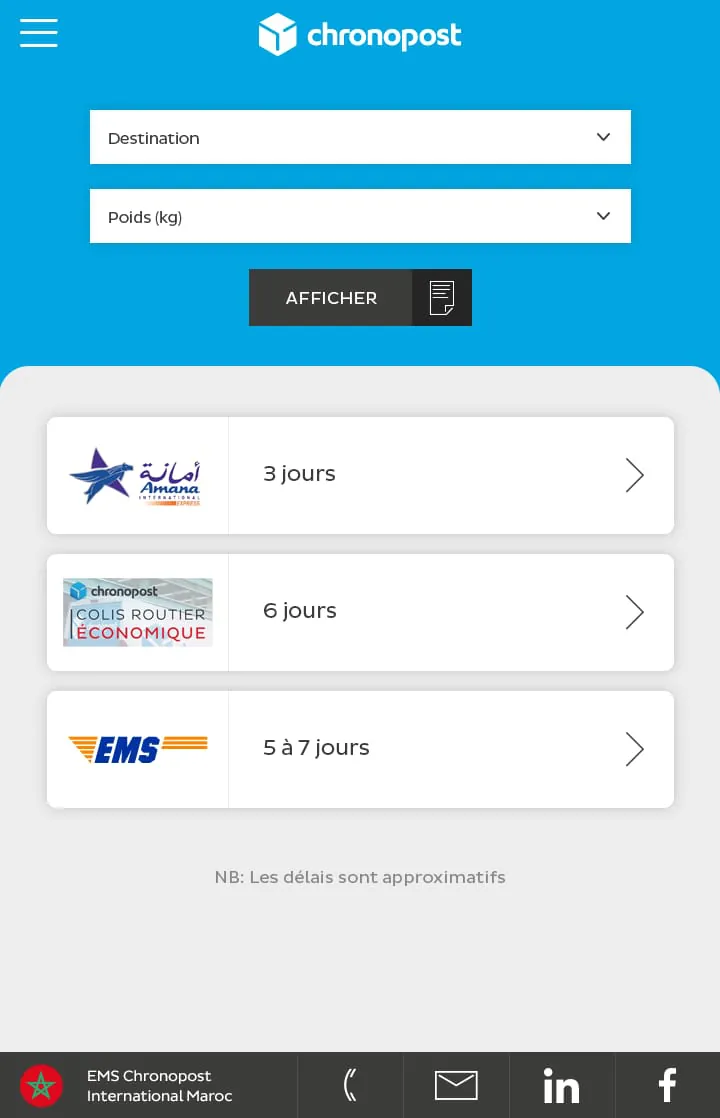Open the Destination dropdown
Screen dimensions: 720x1118
[360, 137]
